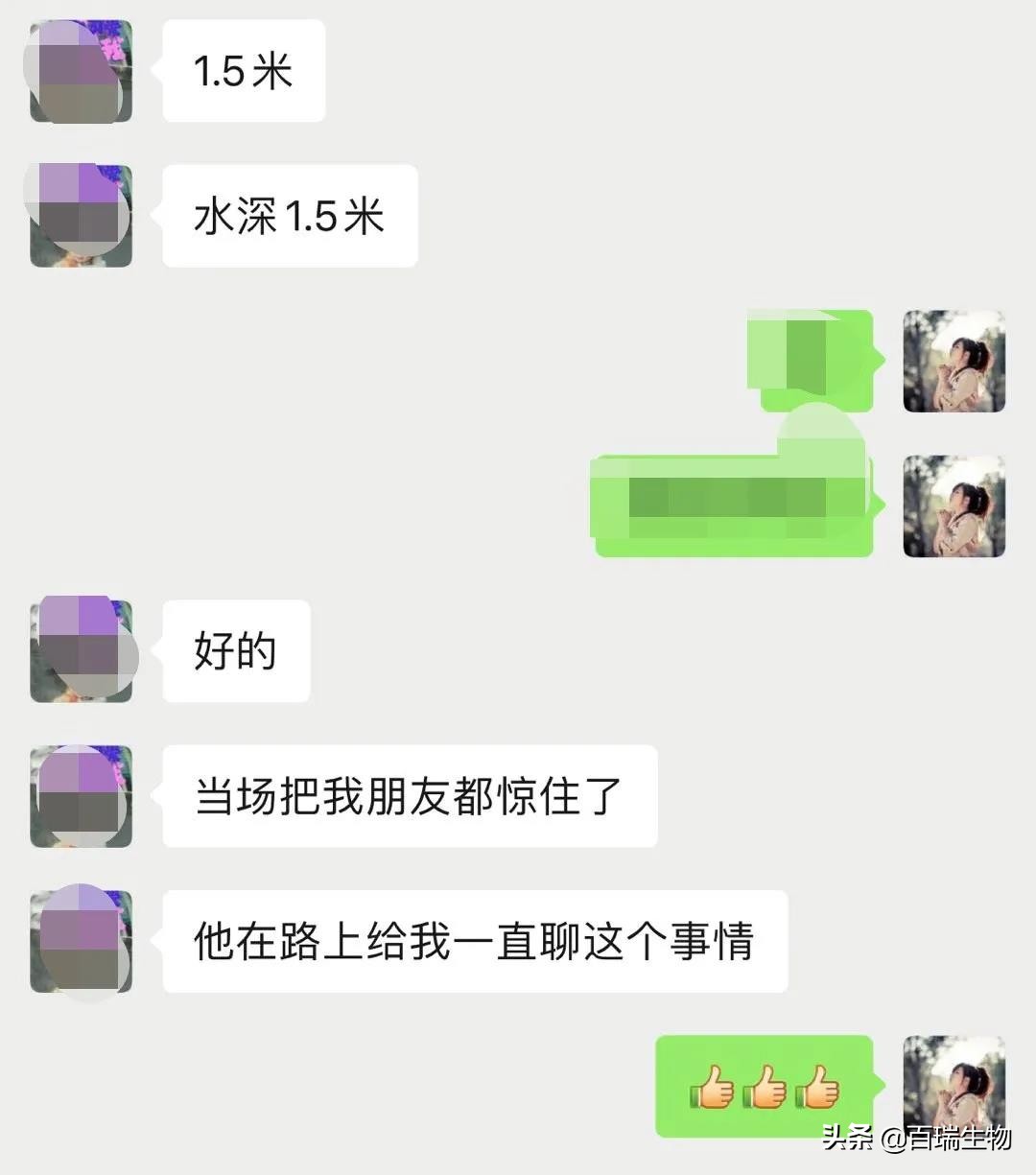Viewport: 1036px width, 1175px height.
Task: Select the "好的" reply bubble
Action: [235, 650]
